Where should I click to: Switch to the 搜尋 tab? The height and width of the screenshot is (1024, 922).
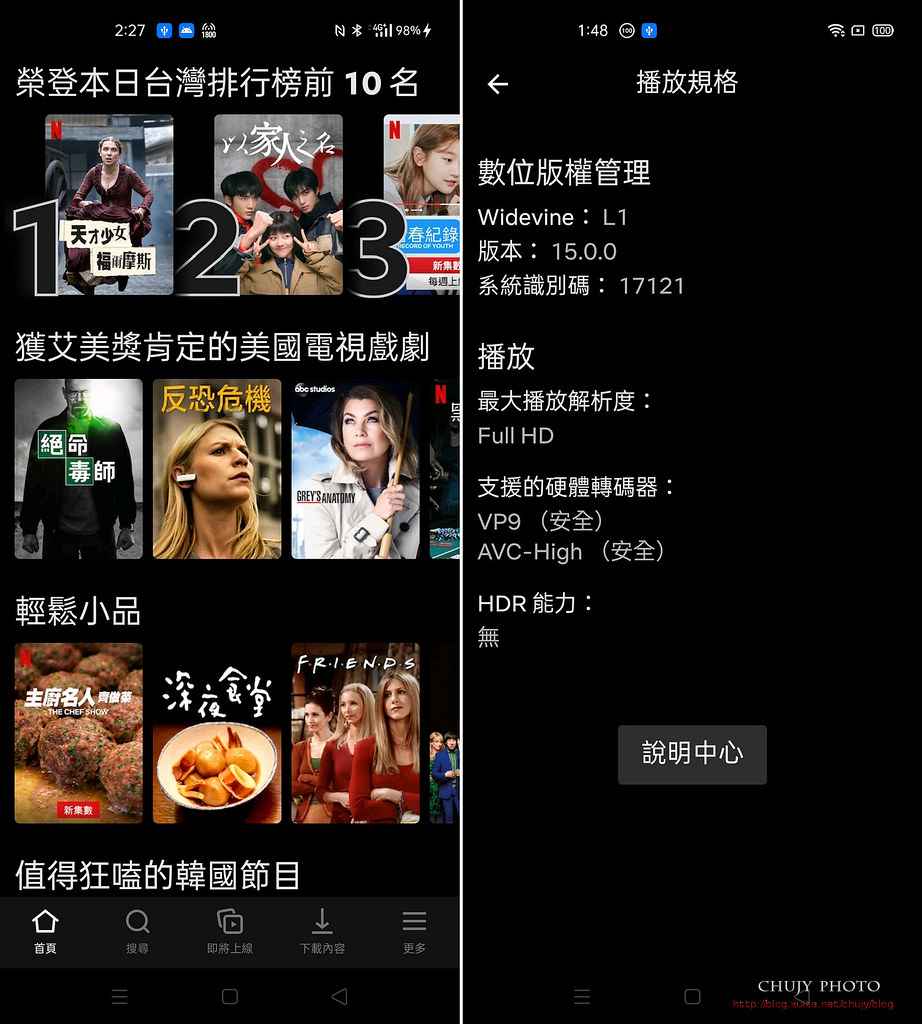click(x=138, y=931)
